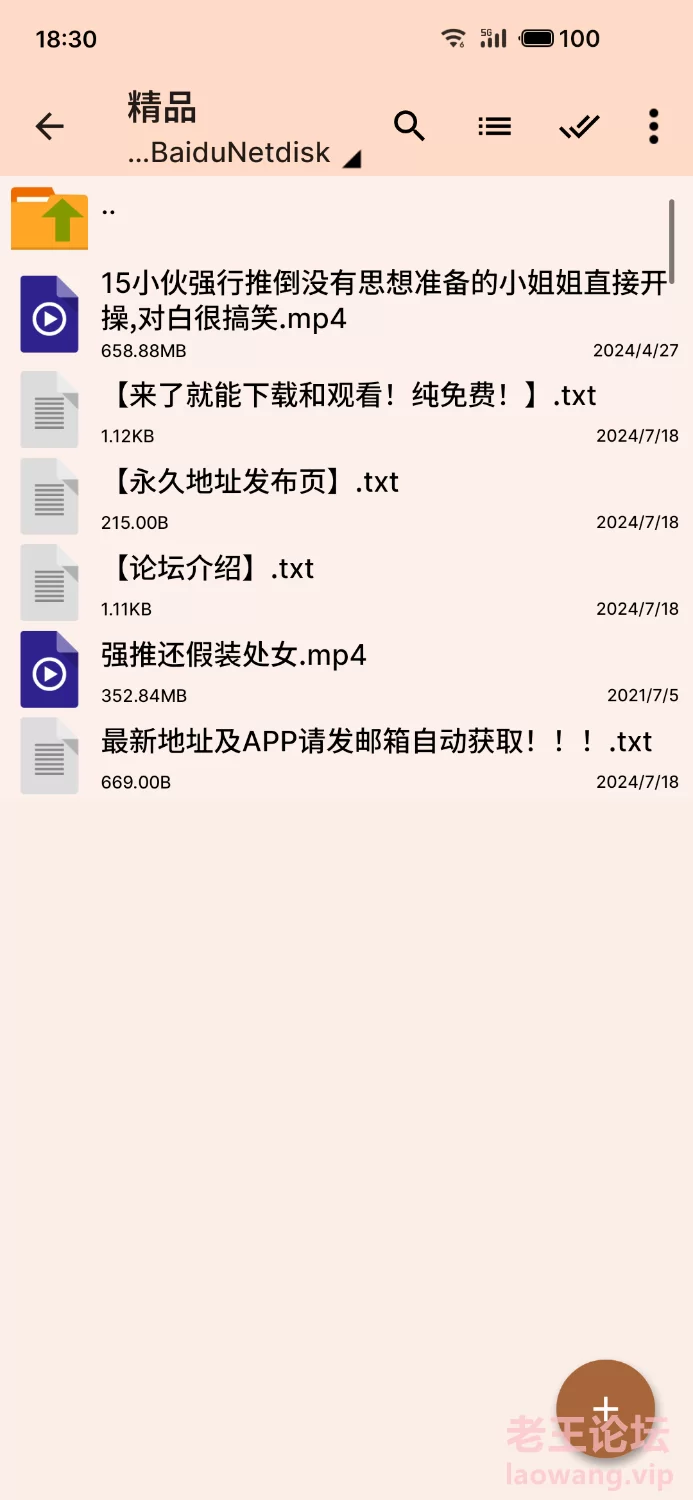Open the 658.88MB mp4 video file
This screenshot has width=693, height=1500.
[x=346, y=313]
